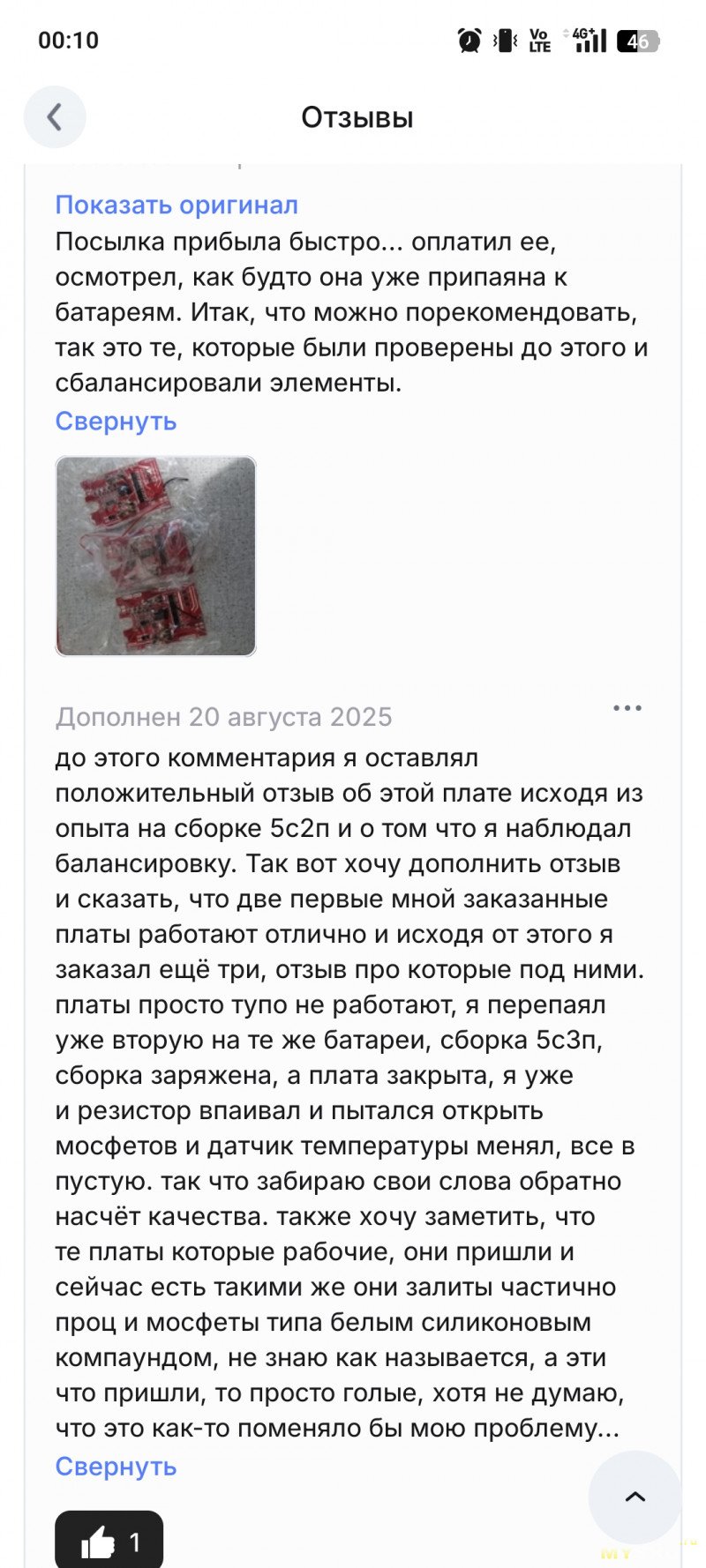706x1568 pixels.
Task: Jump to top with the arrow button
Action: pyautogui.click(x=635, y=1497)
